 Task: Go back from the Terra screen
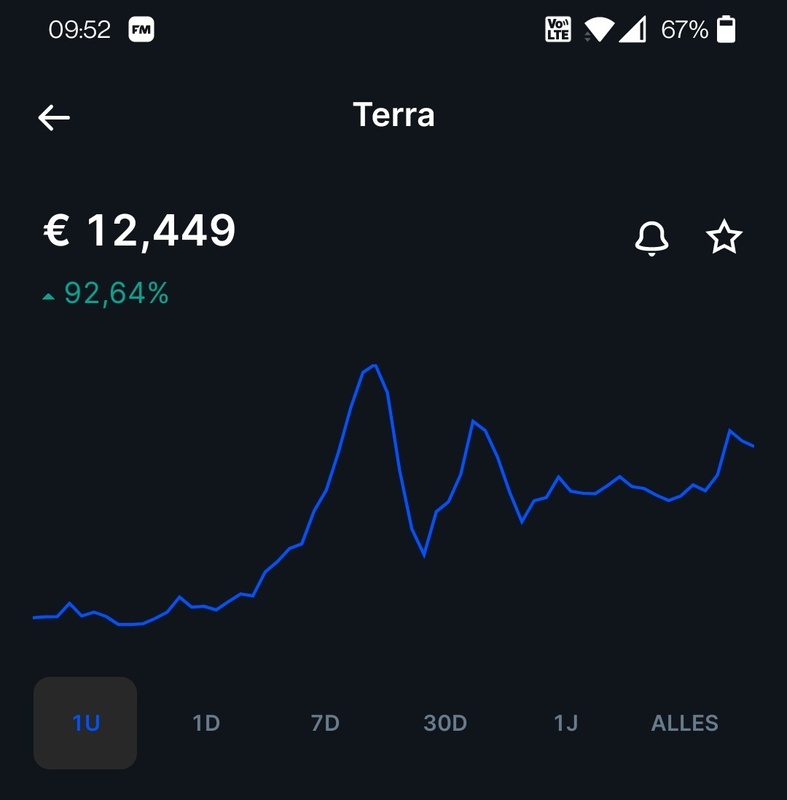pyautogui.click(x=54, y=117)
